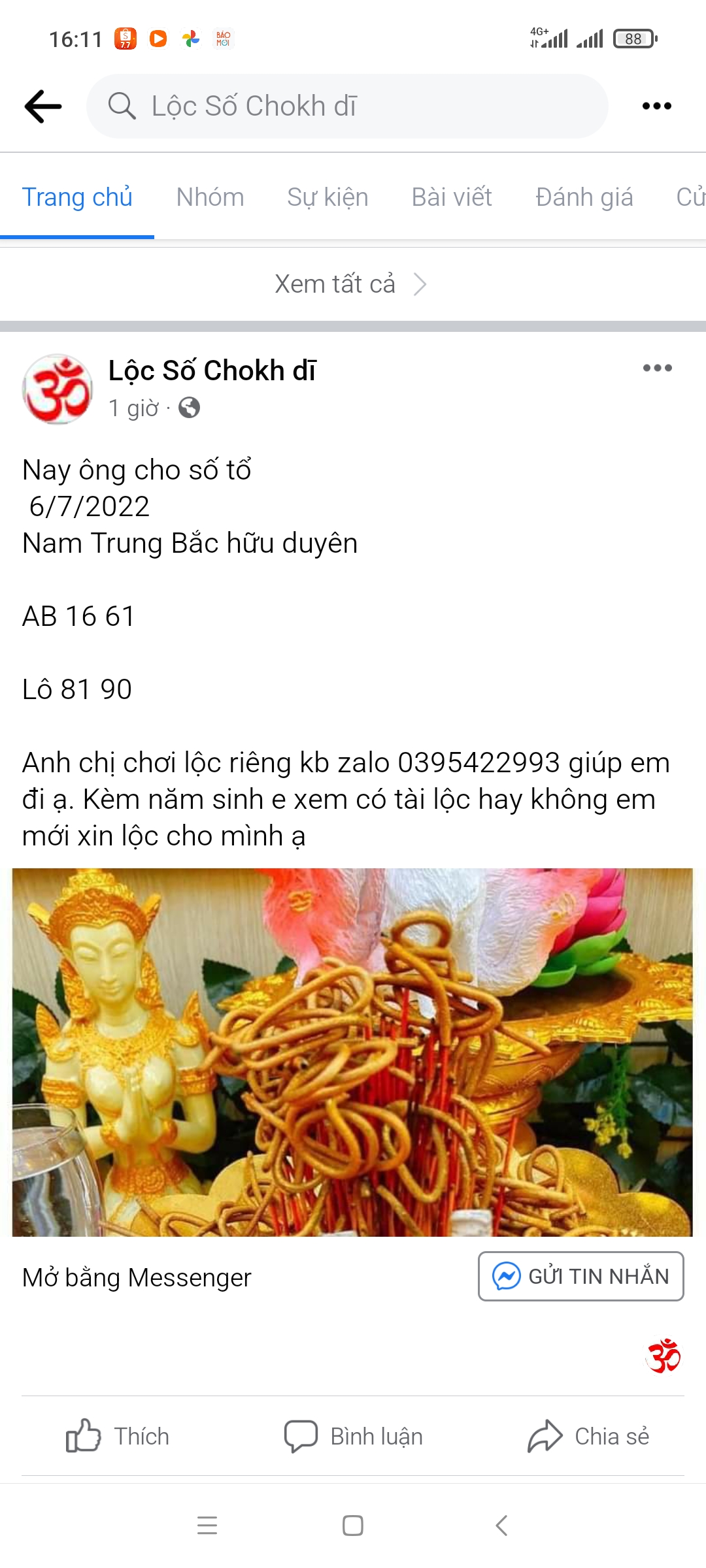
Task: Tap the GỬI TIN NHẮN button
Action: [x=580, y=1276]
